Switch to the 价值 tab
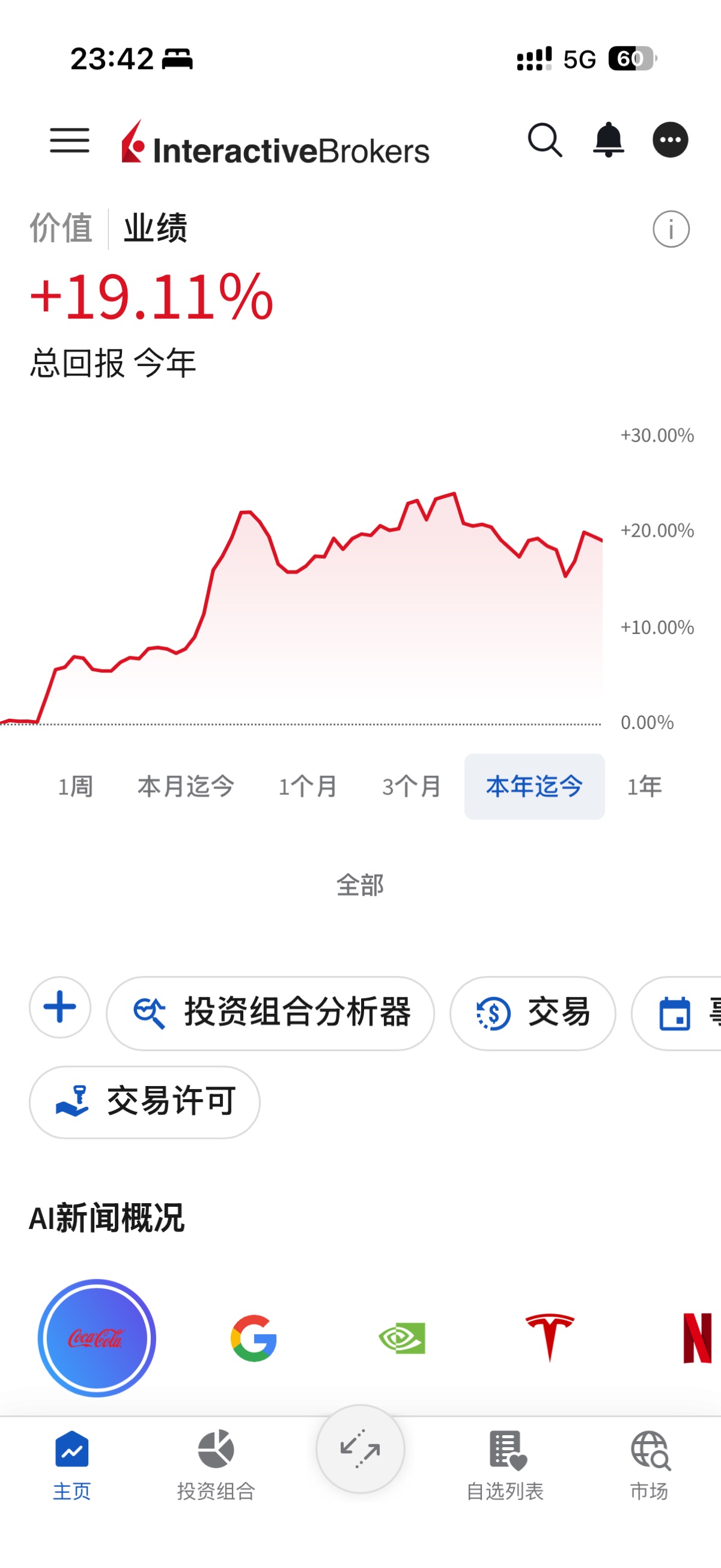 point(61,228)
